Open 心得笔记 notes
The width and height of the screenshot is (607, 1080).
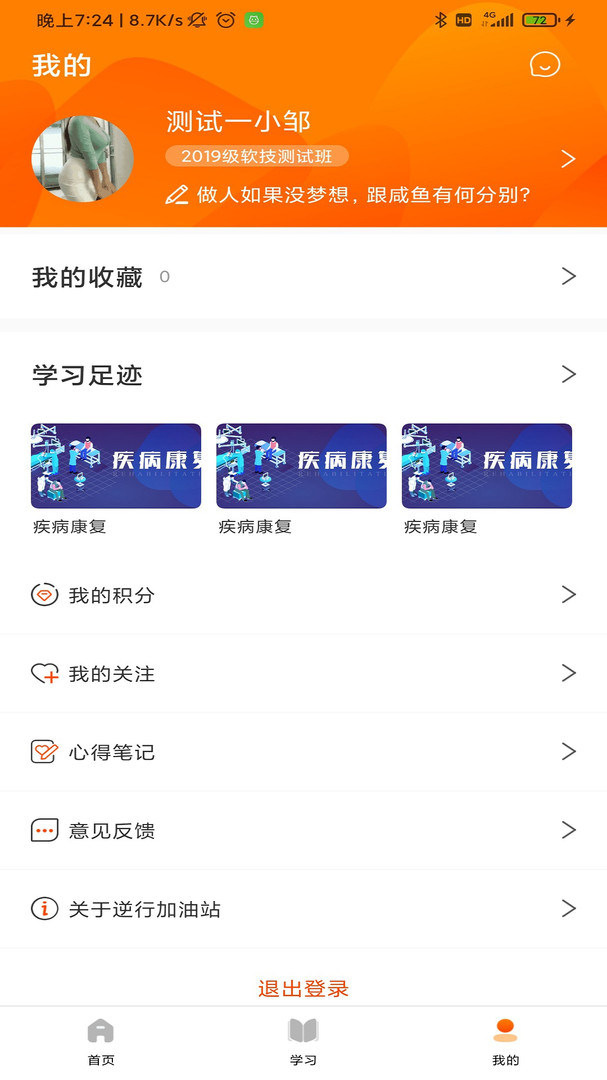pyautogui.click(x=303, y=752)
